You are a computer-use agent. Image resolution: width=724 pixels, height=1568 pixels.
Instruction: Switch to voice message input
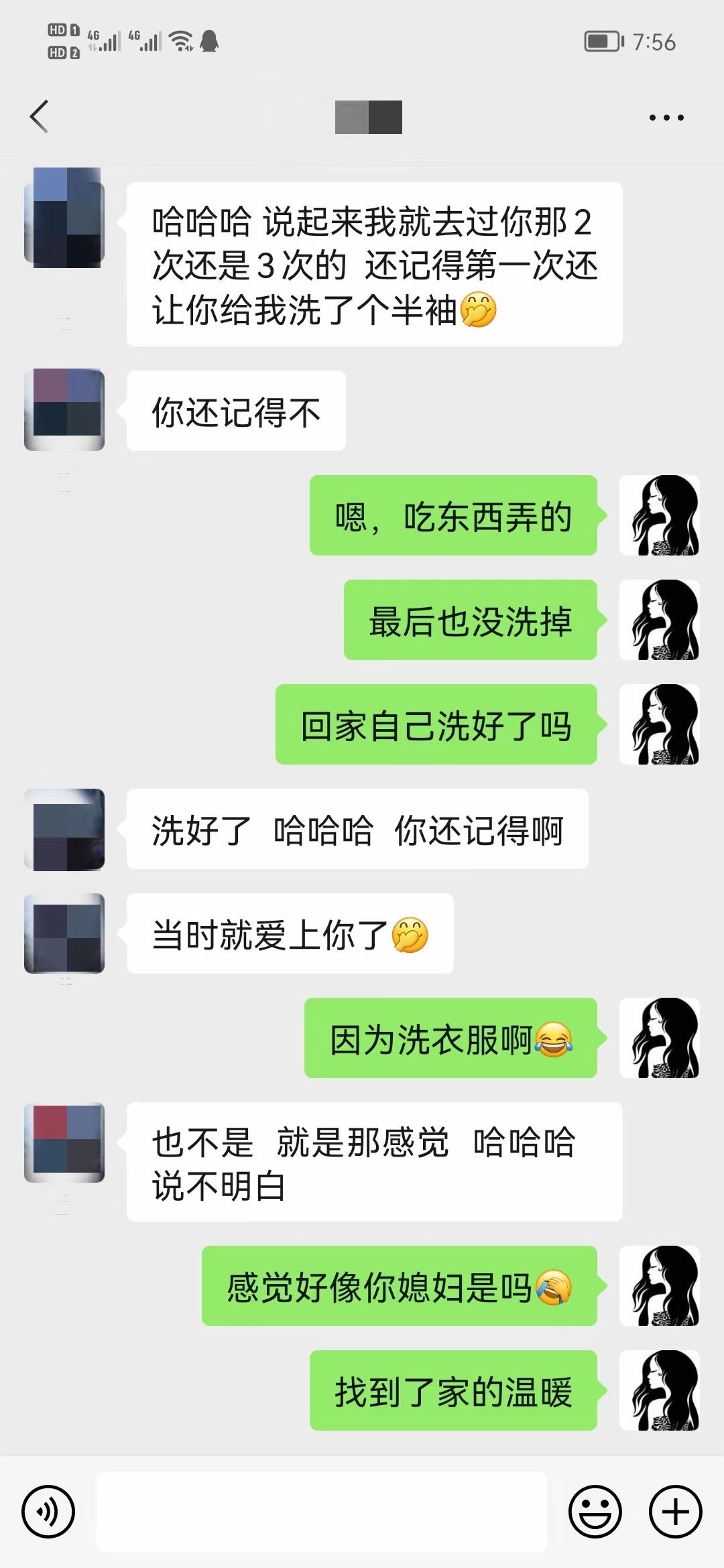(x=48, y=1512)
